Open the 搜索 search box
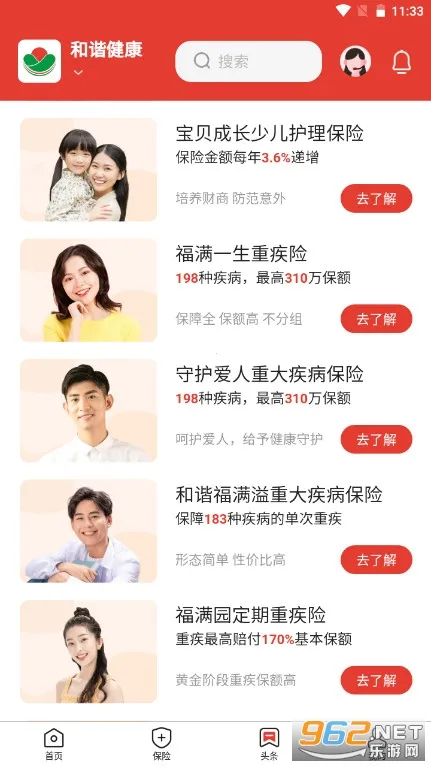The image size is (431, 767). pos(249,61)
